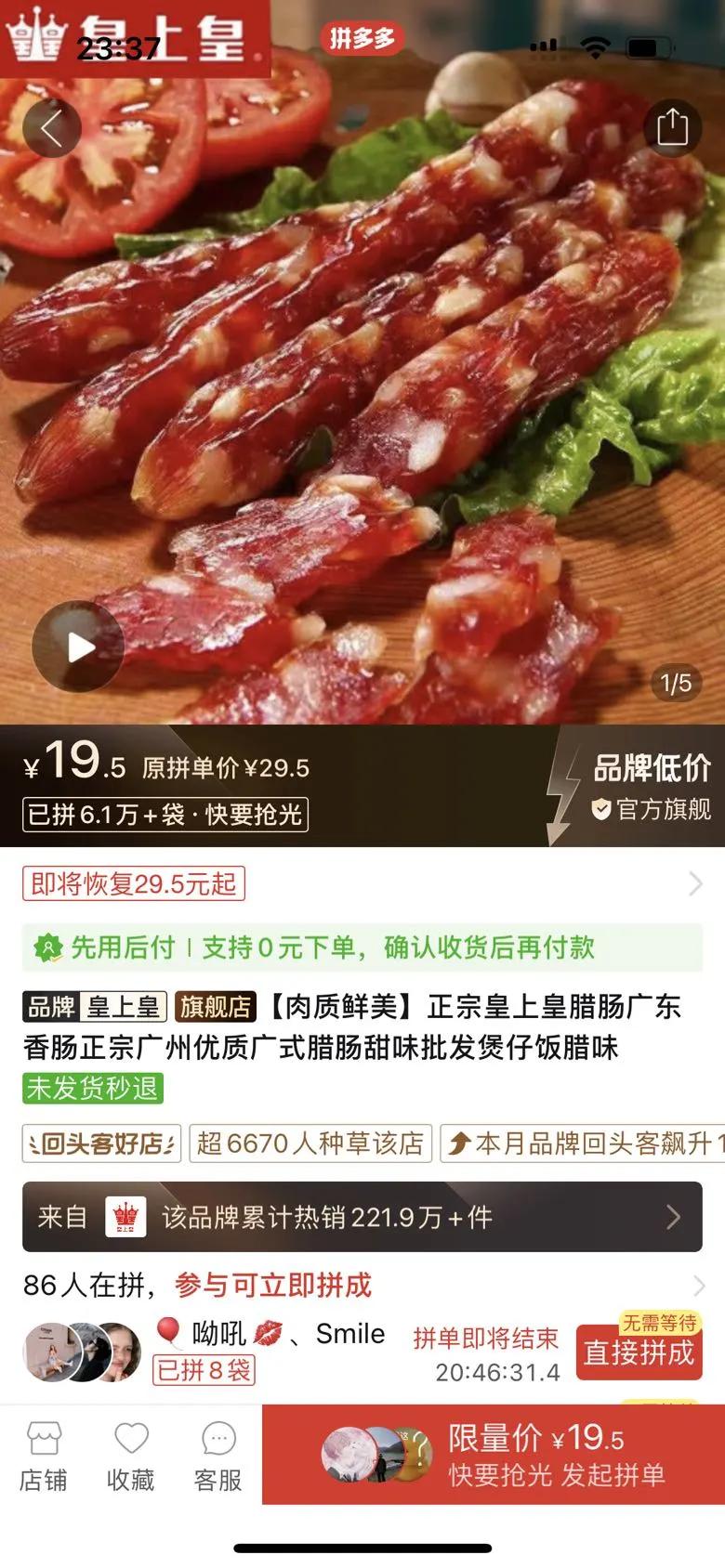Share this sausage product
Screen dimensions: 725x1568
tap(672, 127)
